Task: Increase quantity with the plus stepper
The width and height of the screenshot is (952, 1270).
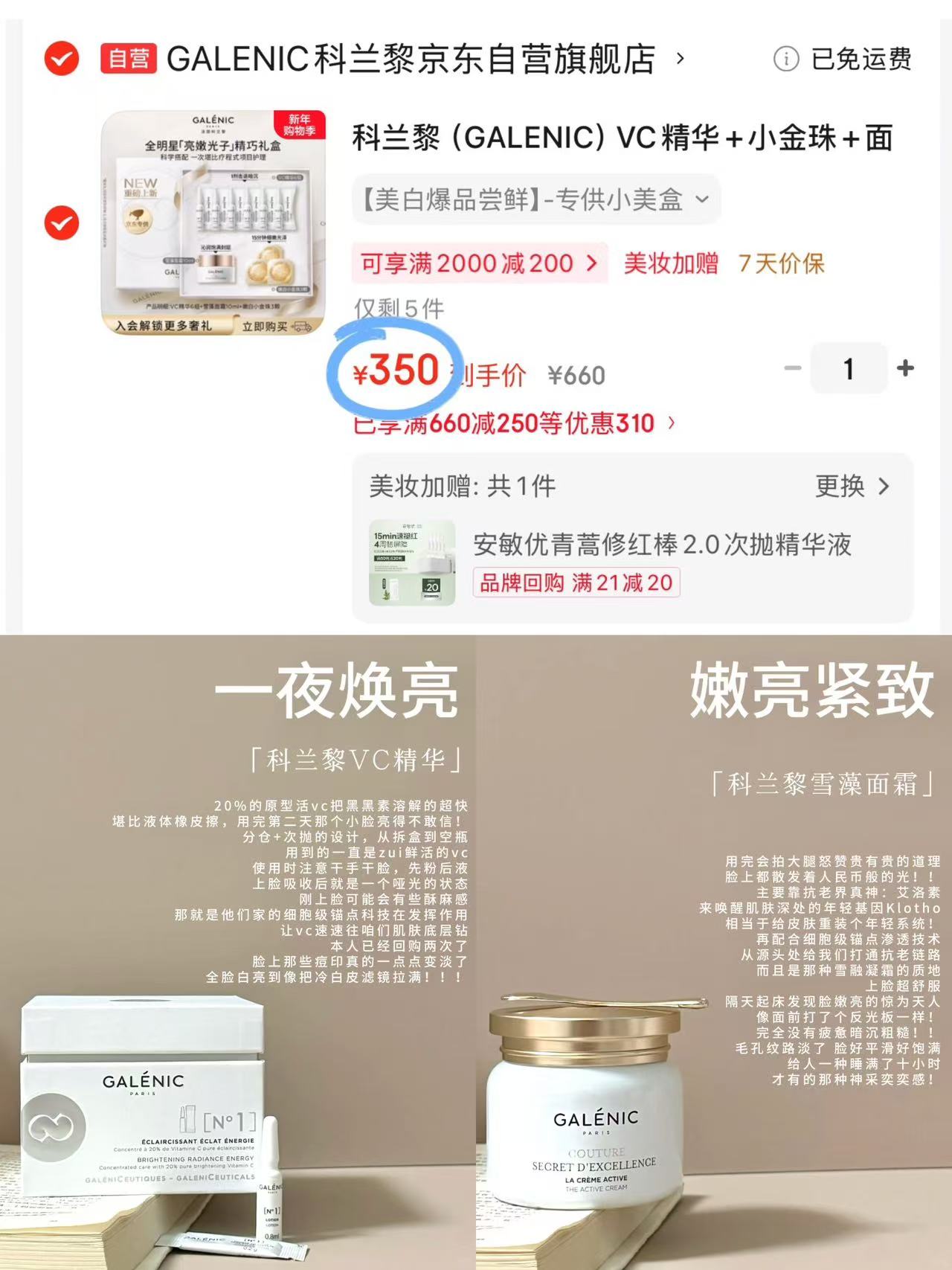Action: coord(904,370)
